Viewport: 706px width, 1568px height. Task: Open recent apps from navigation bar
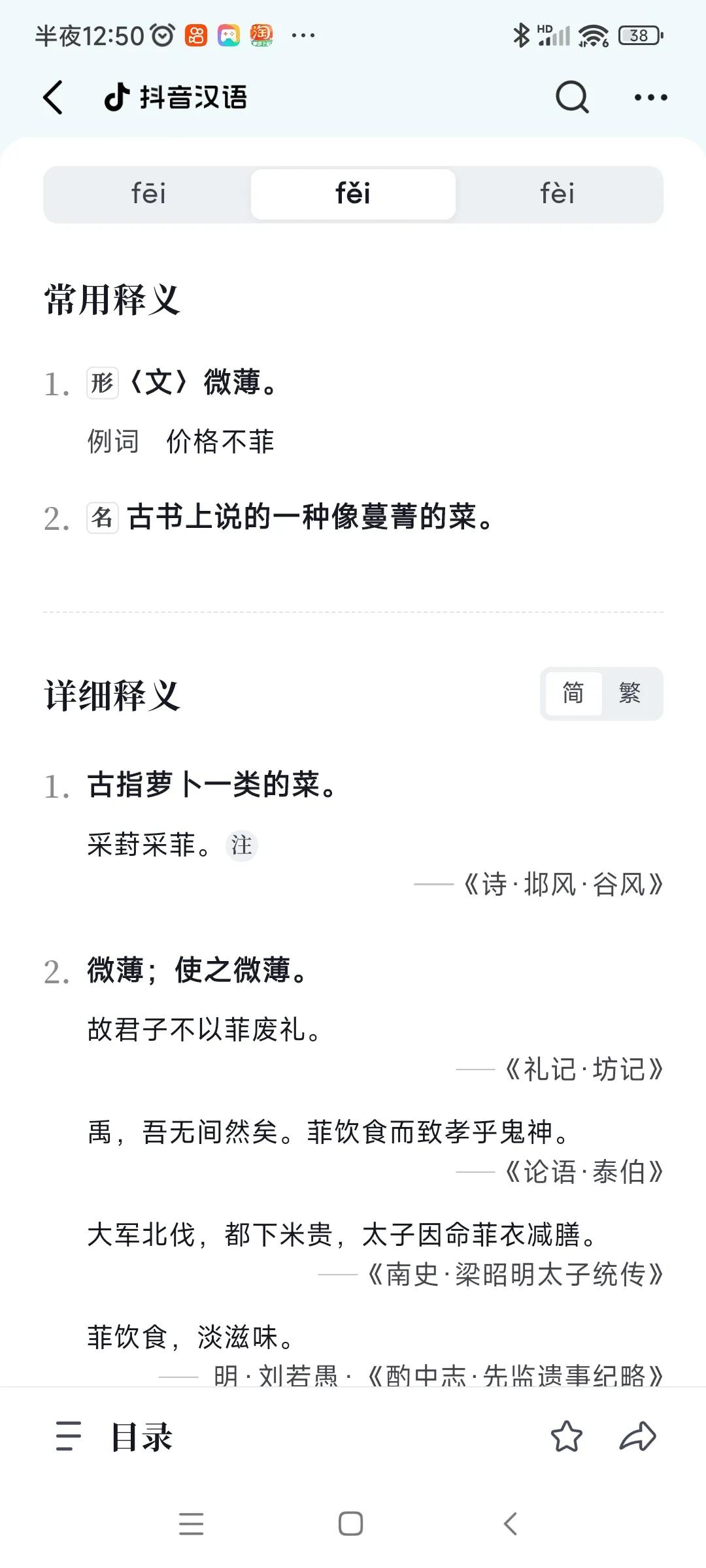pyautogui.click(x=191, y=1524)
